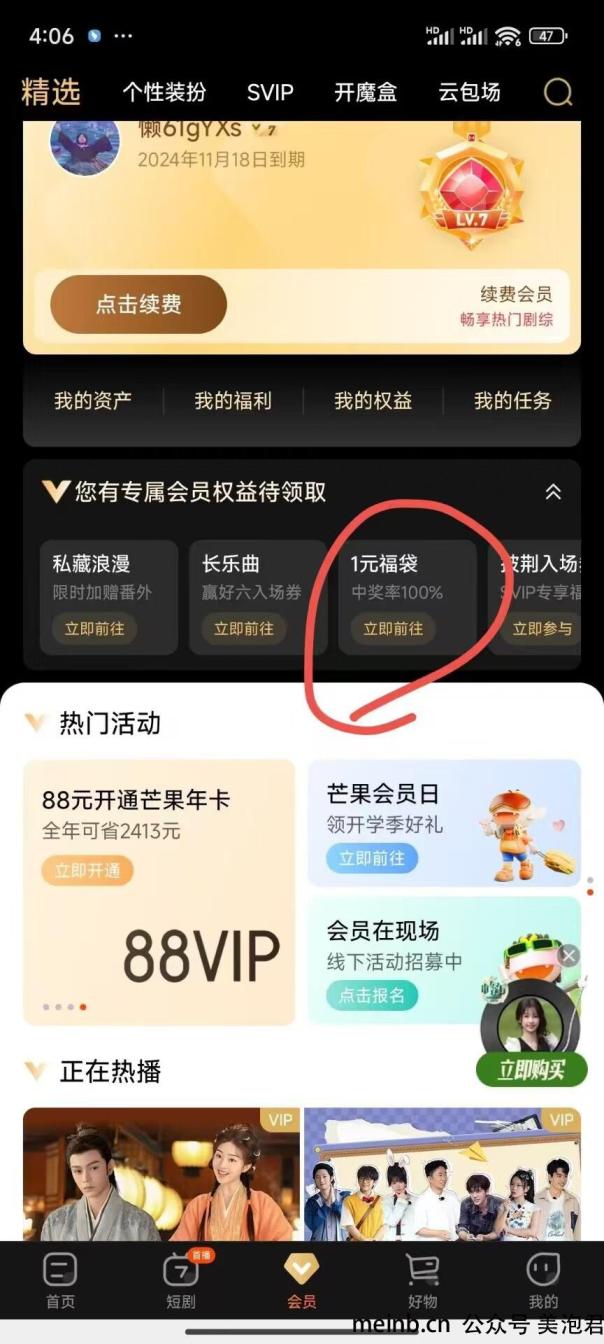Open 我的福利
This screenshot has width=604, height=1344.
click(x=233, y=401)
